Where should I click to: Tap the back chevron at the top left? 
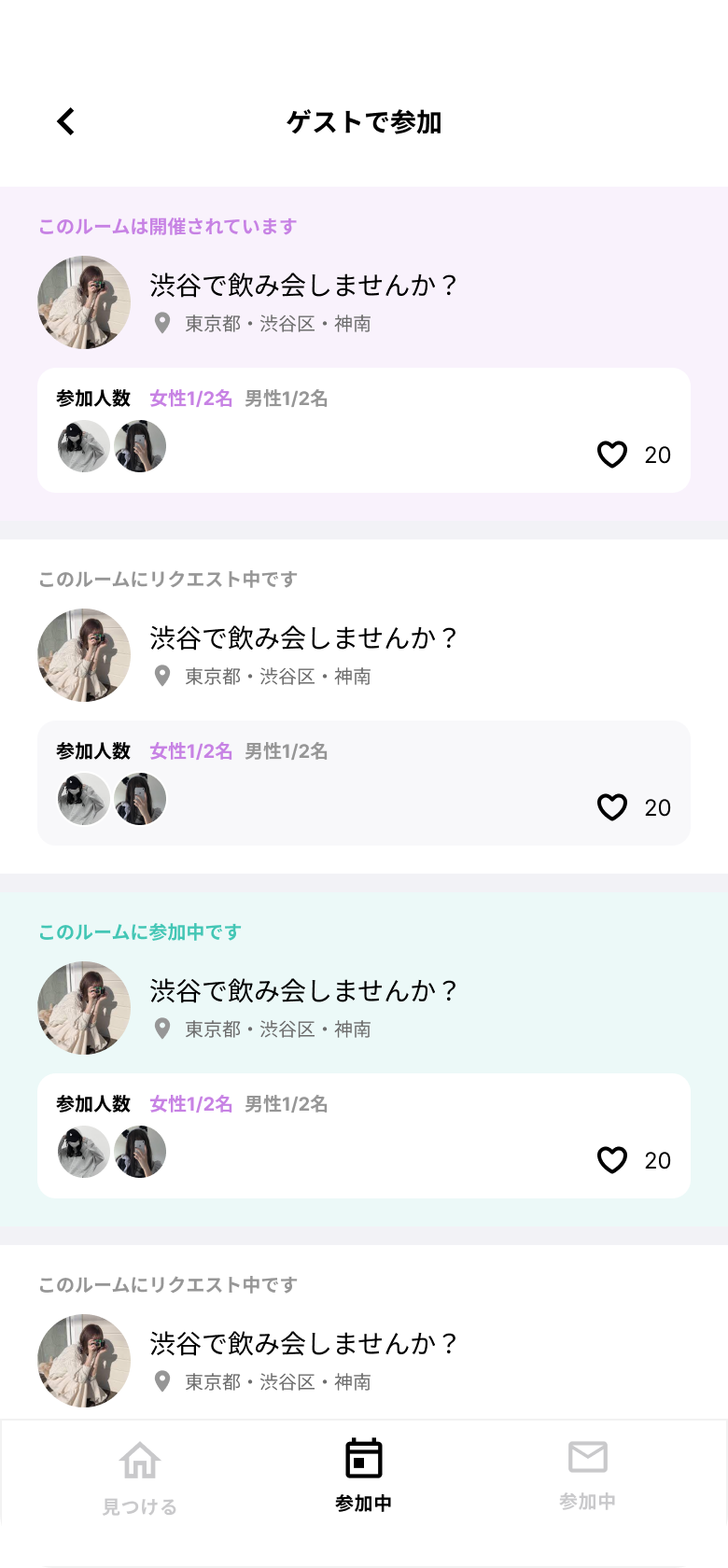(65, 121)
